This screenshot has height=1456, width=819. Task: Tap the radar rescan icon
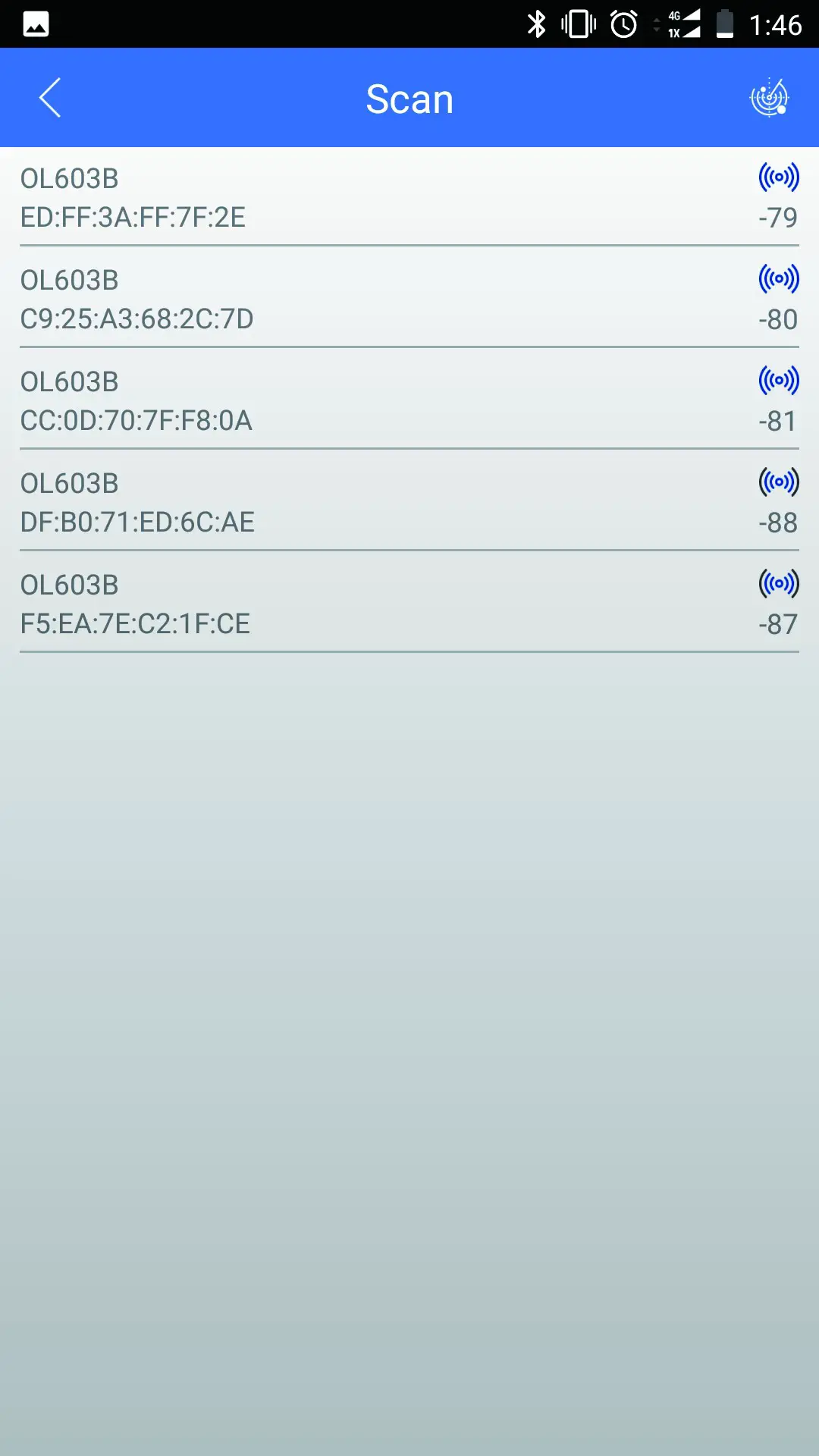click(769, 98)
